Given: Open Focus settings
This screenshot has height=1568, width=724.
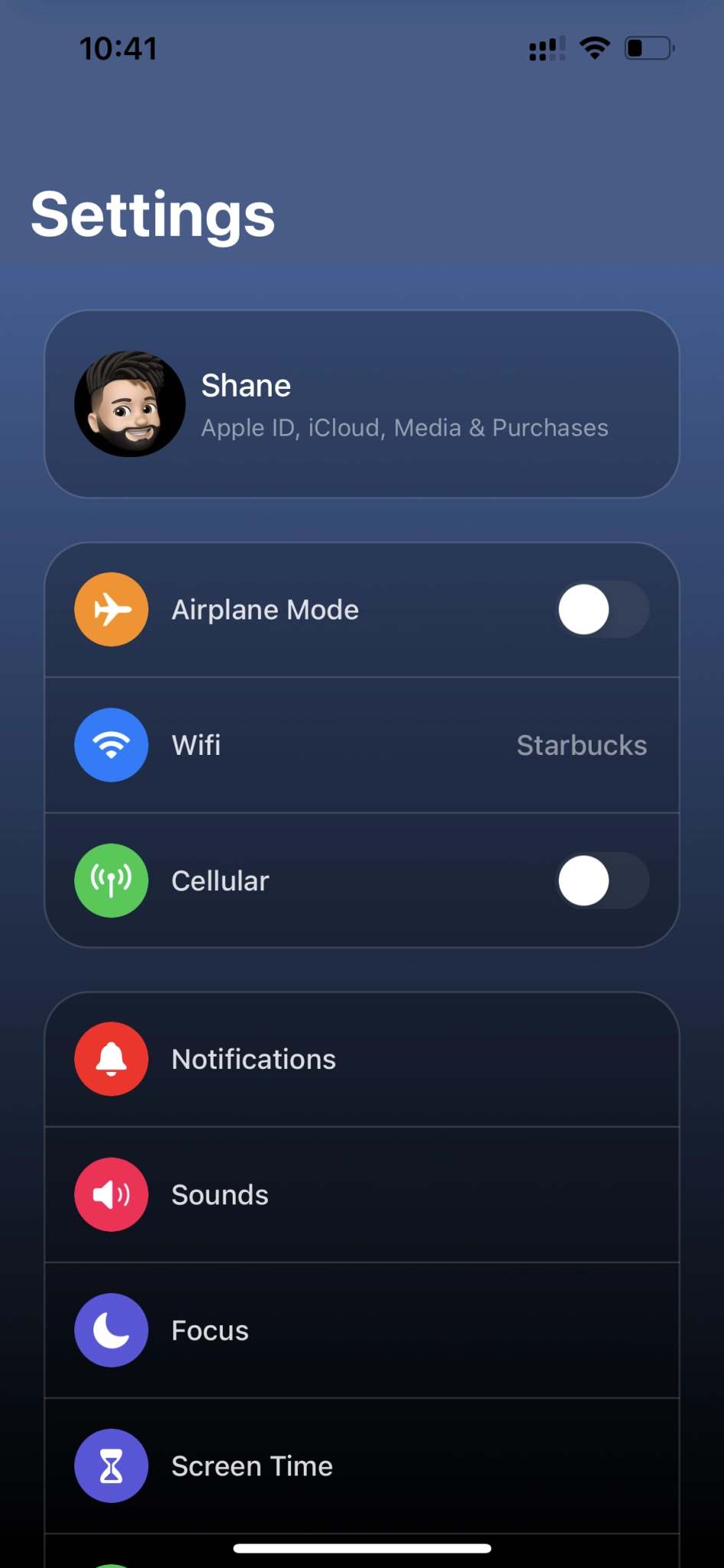Looking at the screenshot, I should [361, 1330].
